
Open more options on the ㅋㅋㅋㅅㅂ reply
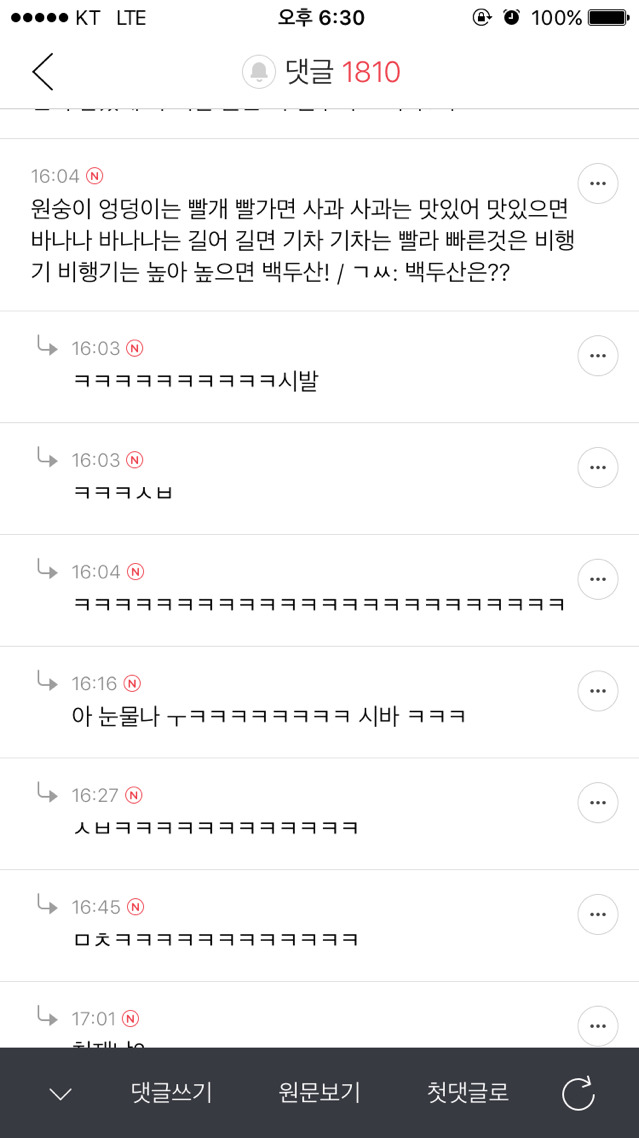598,467
